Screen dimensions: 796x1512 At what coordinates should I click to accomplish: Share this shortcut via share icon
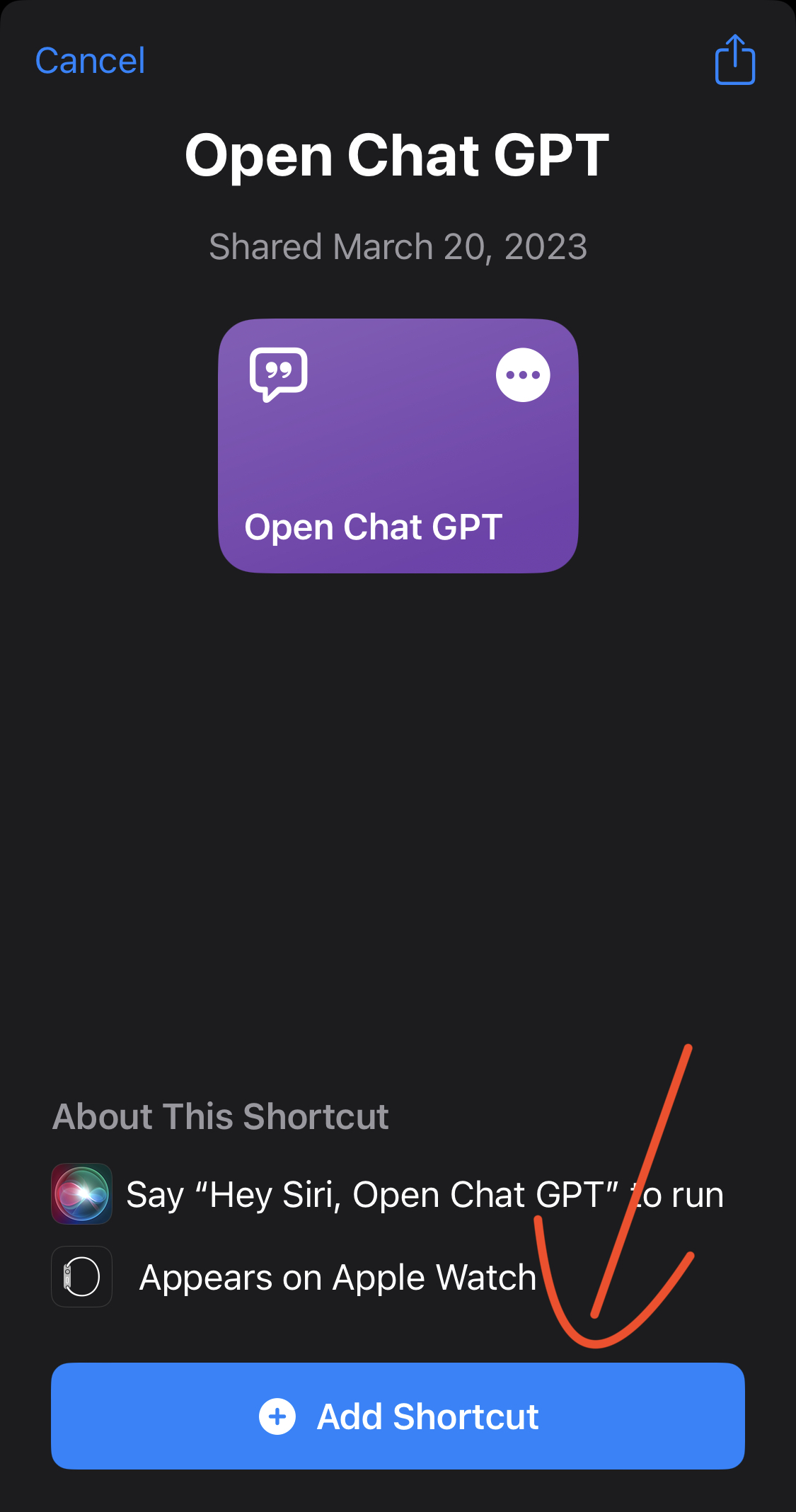point(735,59)
